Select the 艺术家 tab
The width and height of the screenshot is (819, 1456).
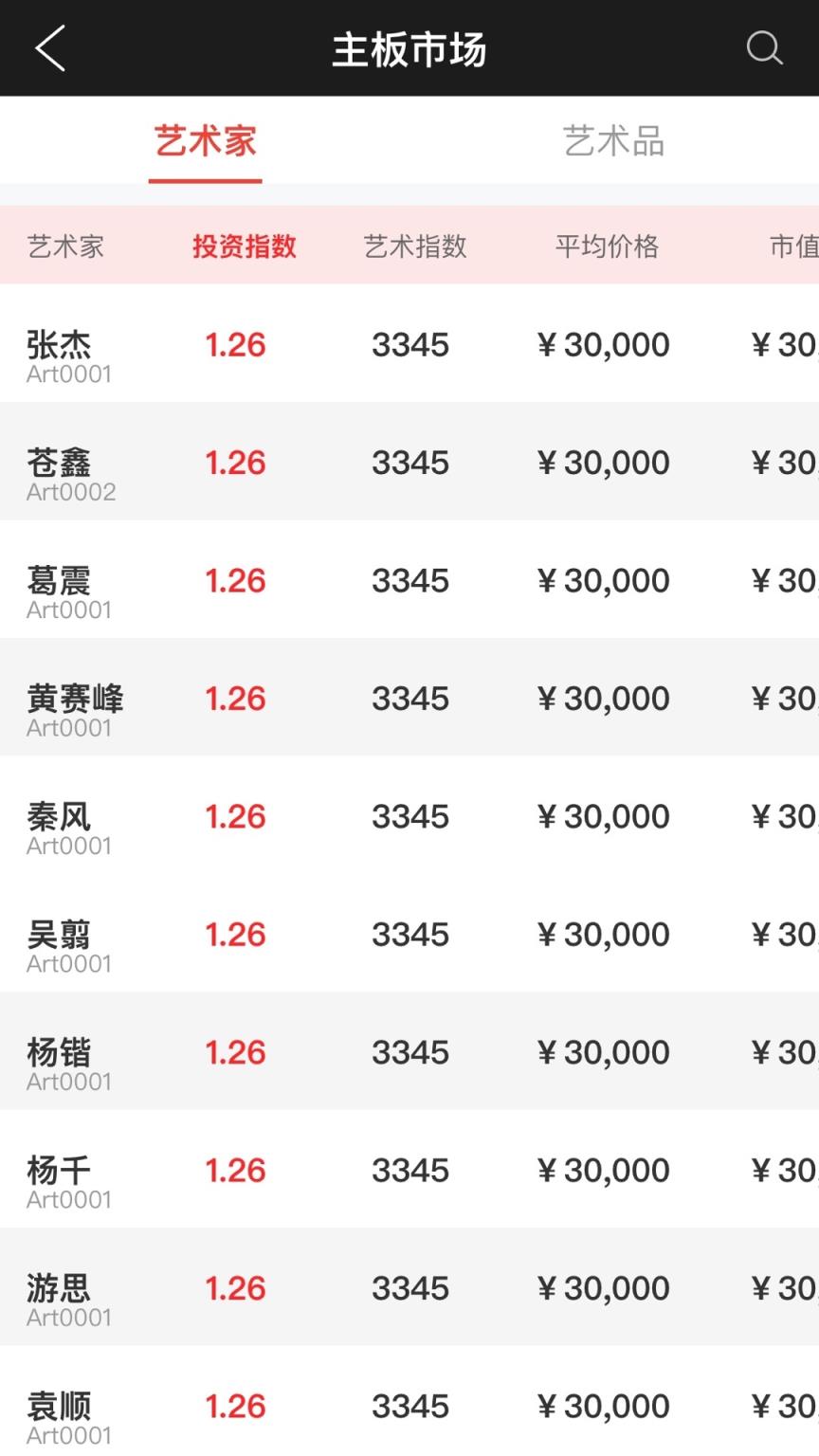coord(205,140)
